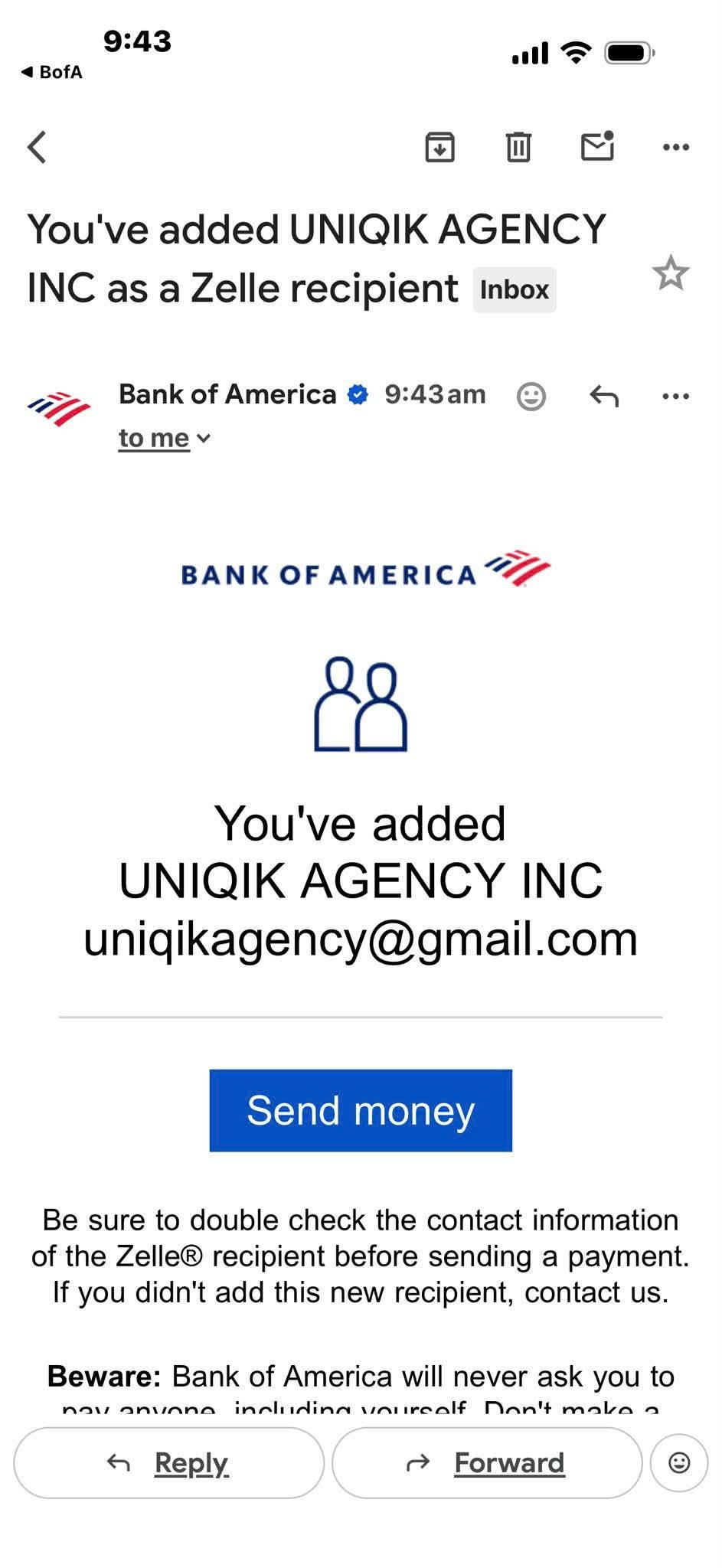Mark this email as unread

[598, 145]
